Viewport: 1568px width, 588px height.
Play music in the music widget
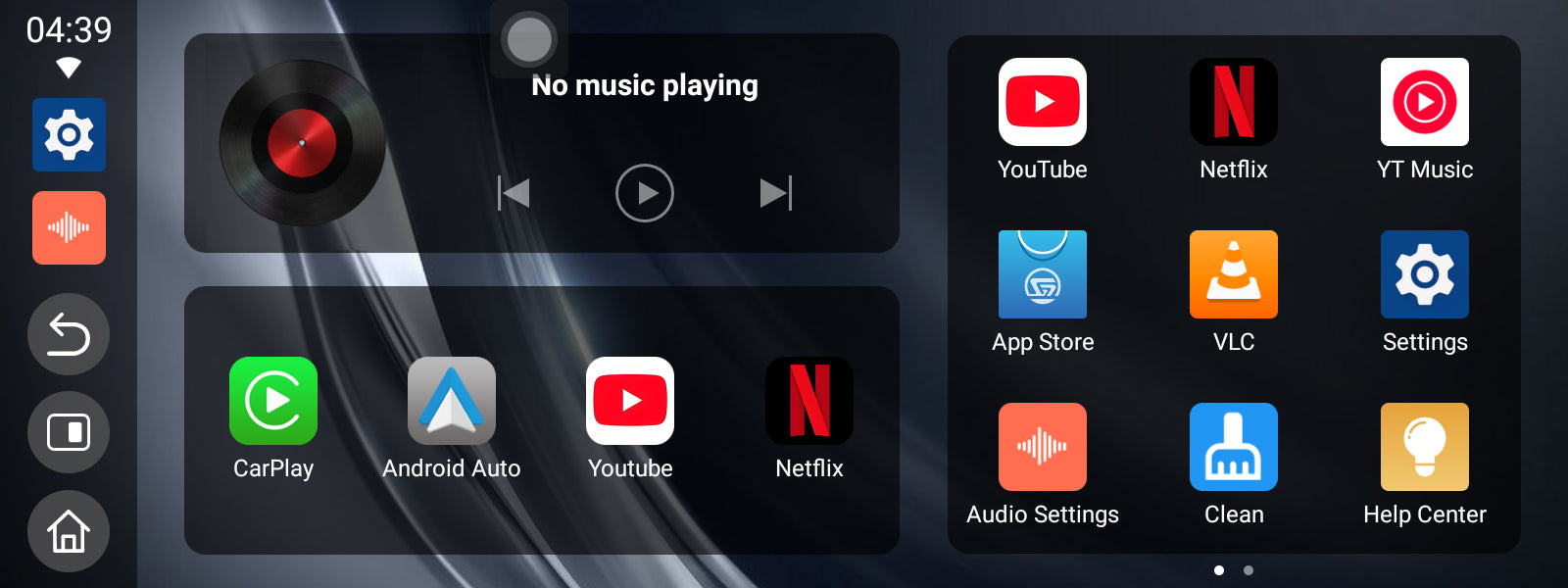coord(644,193)
